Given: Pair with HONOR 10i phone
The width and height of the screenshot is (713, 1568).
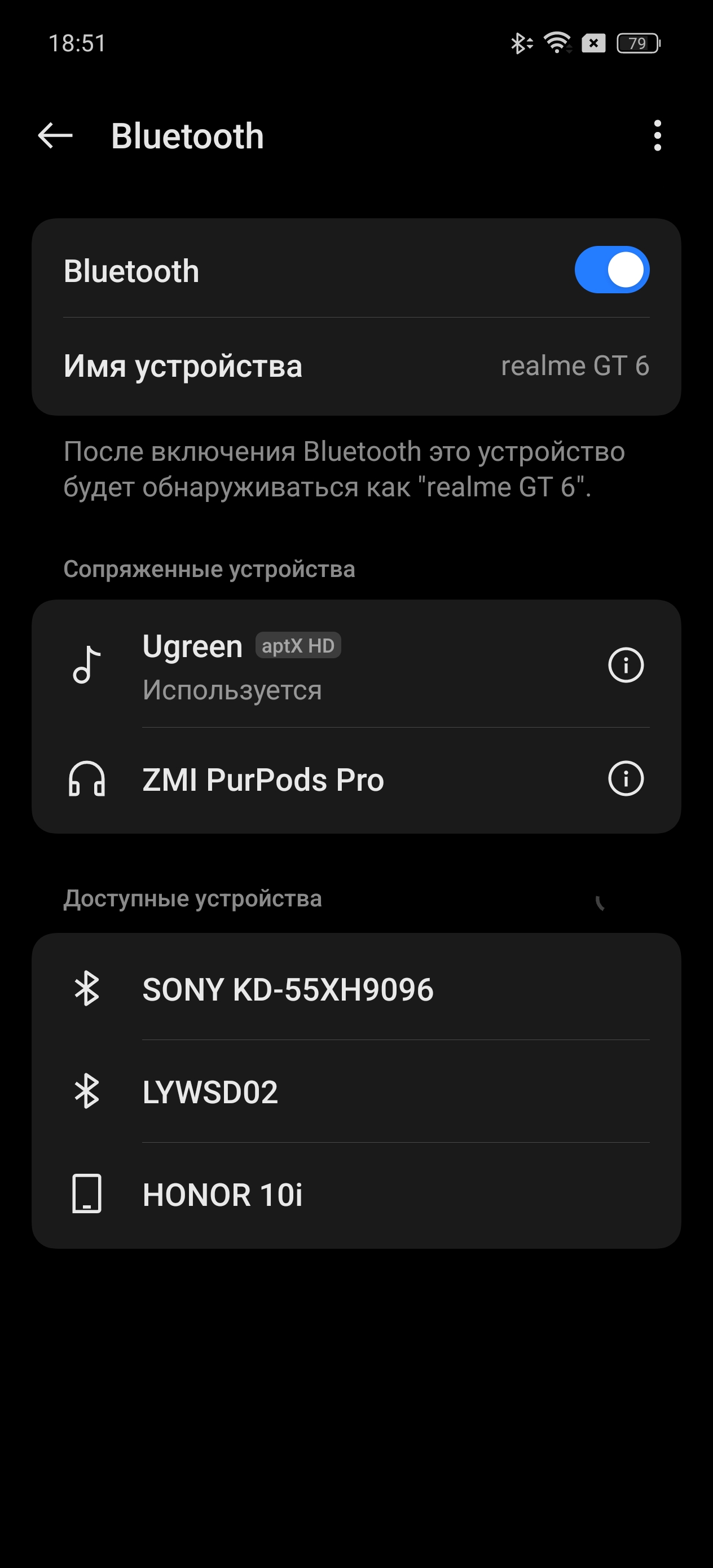Looking at the screenshot, I should pos(356,1194).
